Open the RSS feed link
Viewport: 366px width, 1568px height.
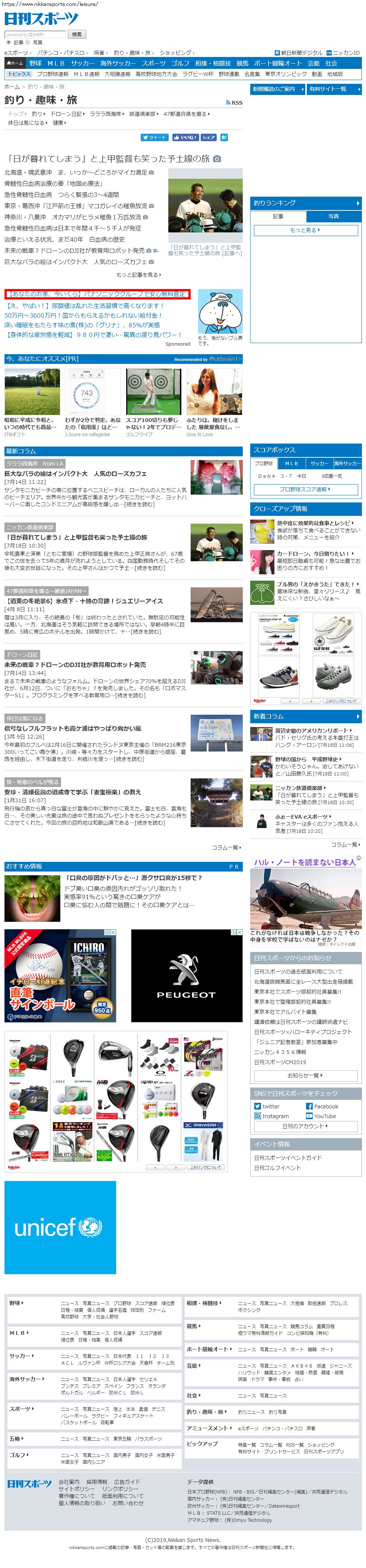(234, 103)
